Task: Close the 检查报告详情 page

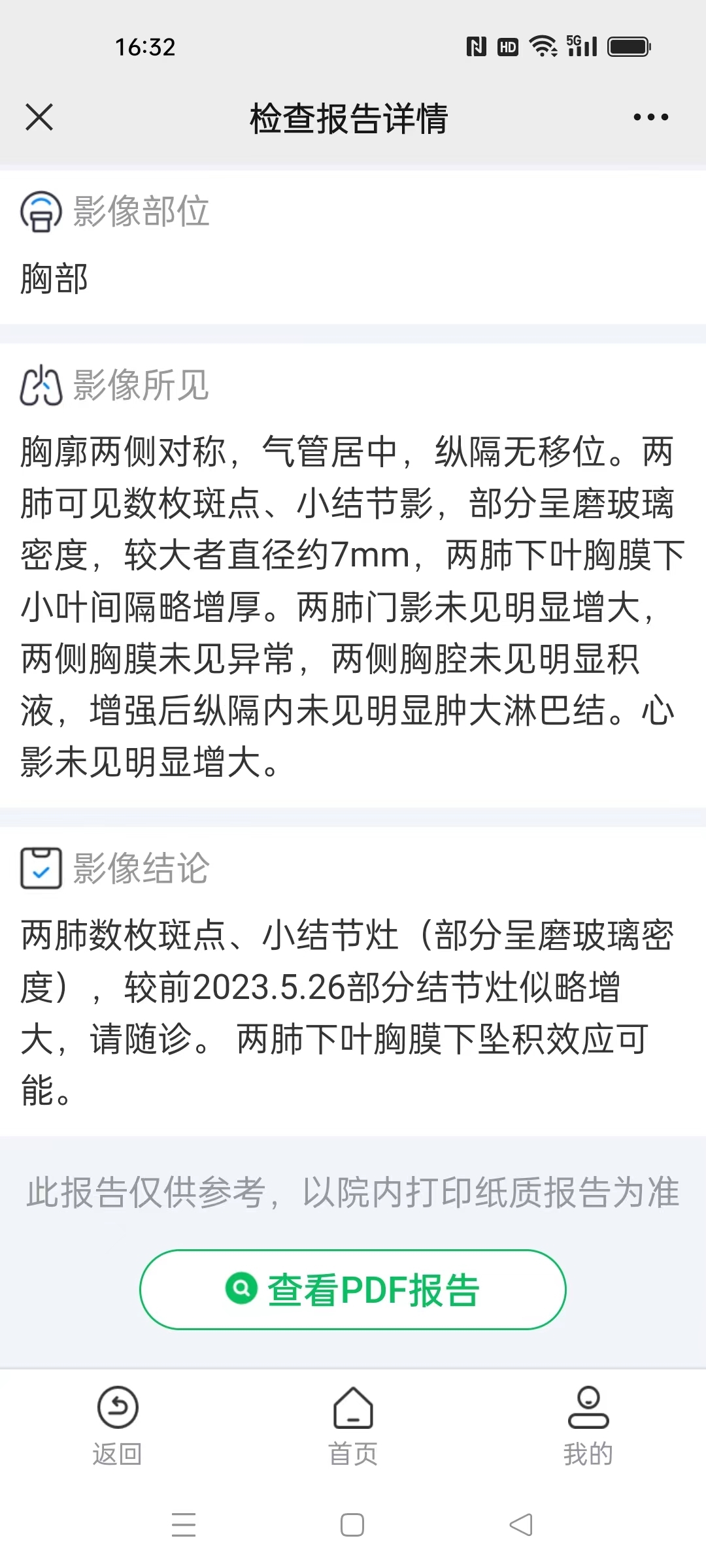Action: [x=39, y=118]
